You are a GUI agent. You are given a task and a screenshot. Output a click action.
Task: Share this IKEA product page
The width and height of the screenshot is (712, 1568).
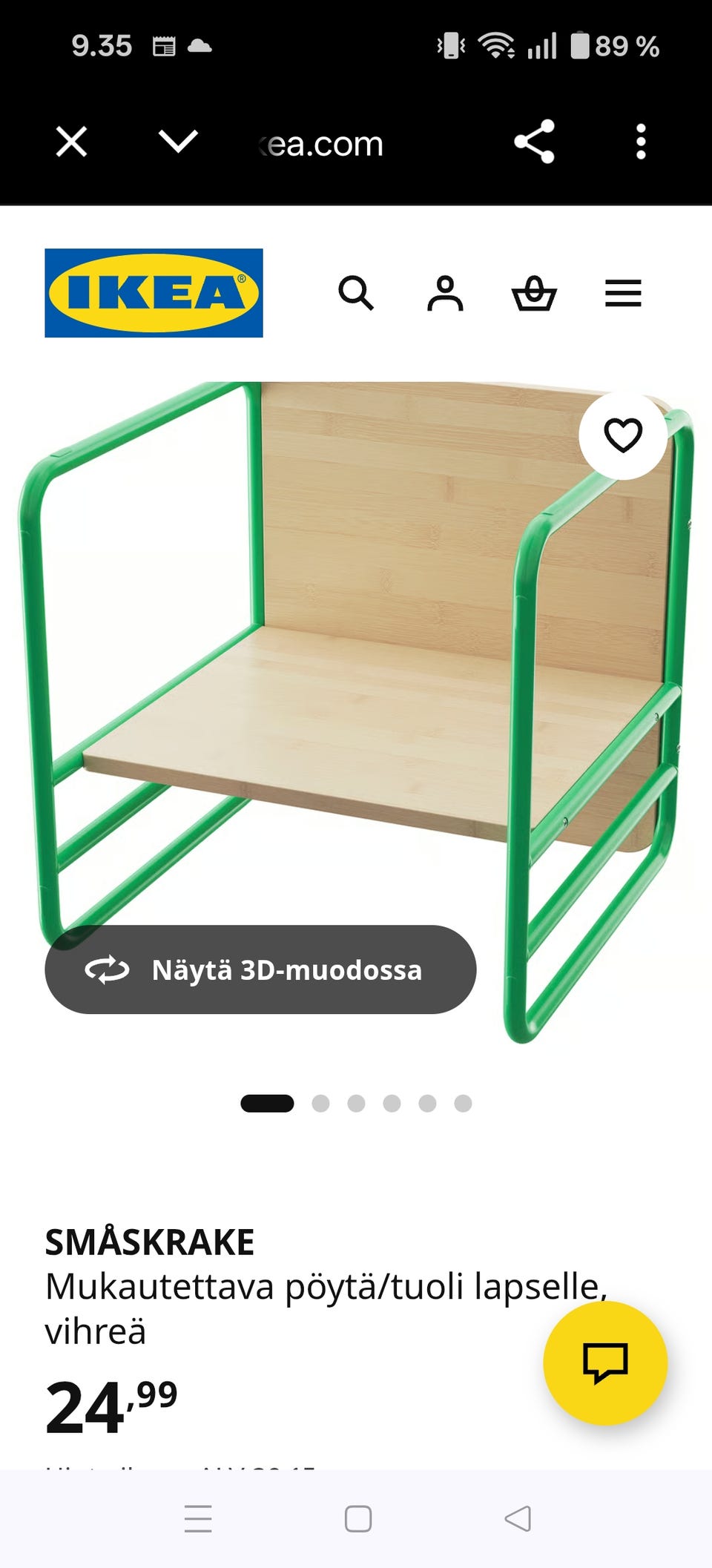pyautogui.click(x=534, y=142)
